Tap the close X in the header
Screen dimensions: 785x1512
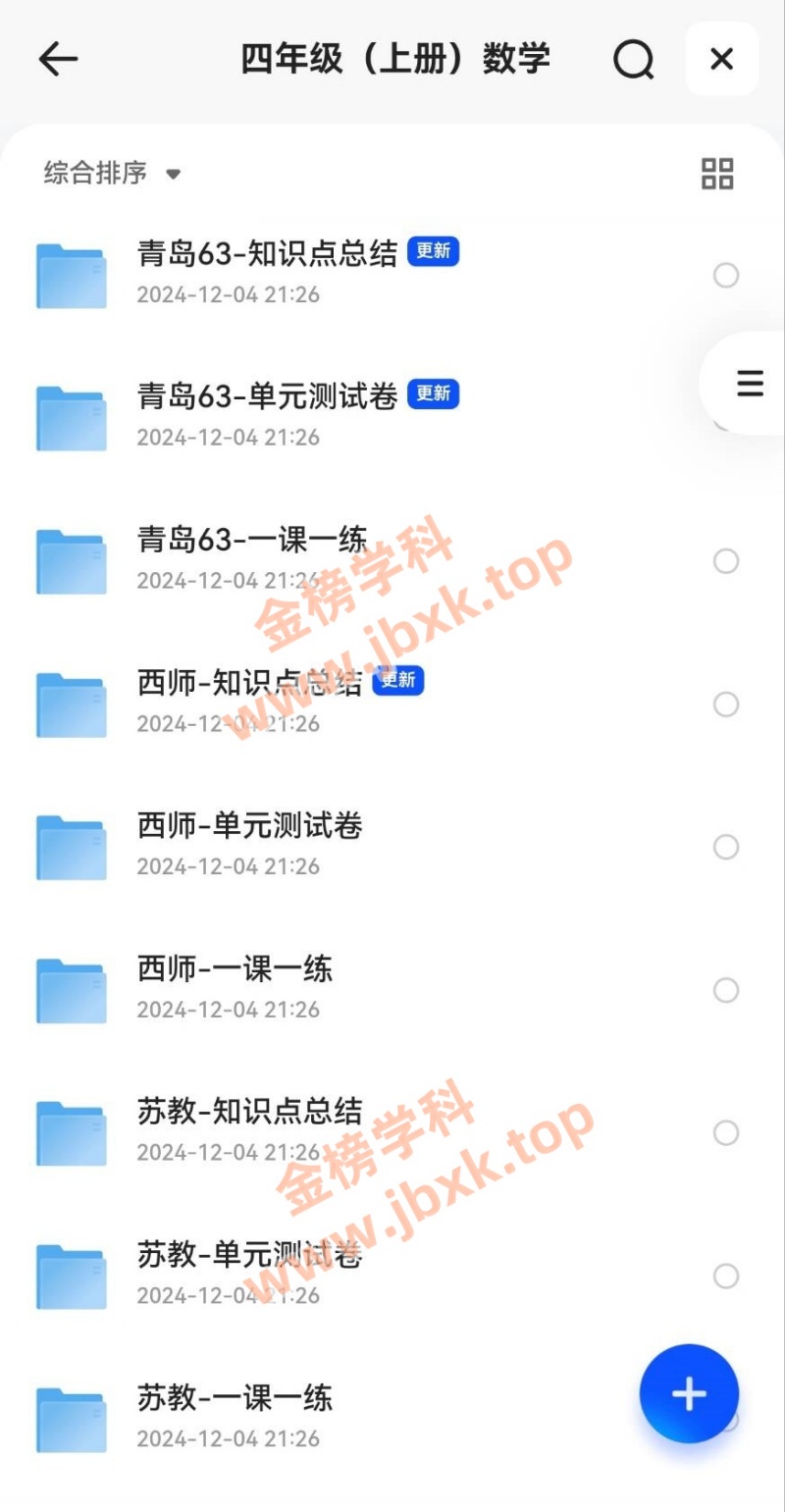click(x=722, y=59)
